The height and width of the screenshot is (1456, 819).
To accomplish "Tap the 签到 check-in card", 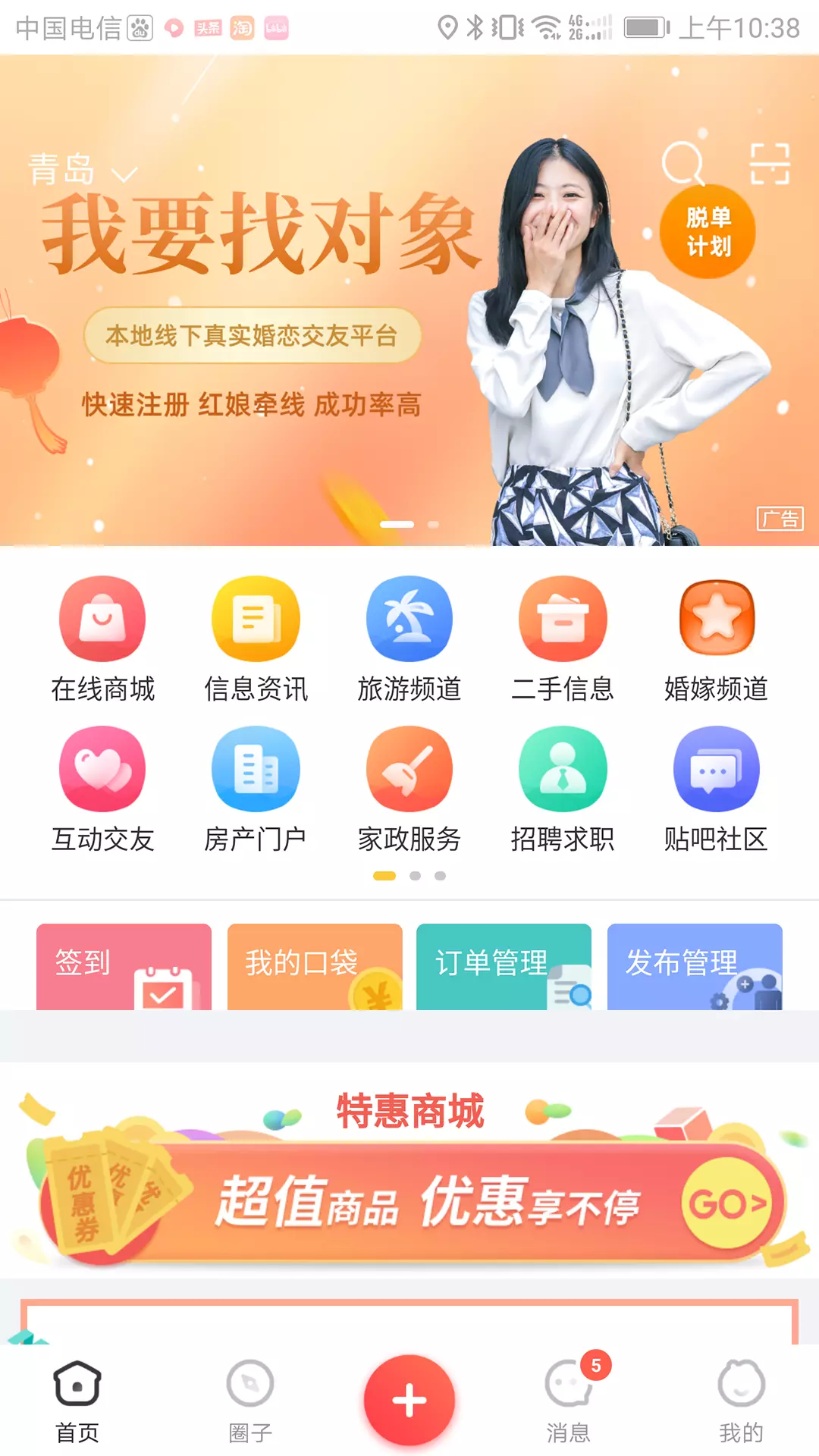I will pos(124,966).
